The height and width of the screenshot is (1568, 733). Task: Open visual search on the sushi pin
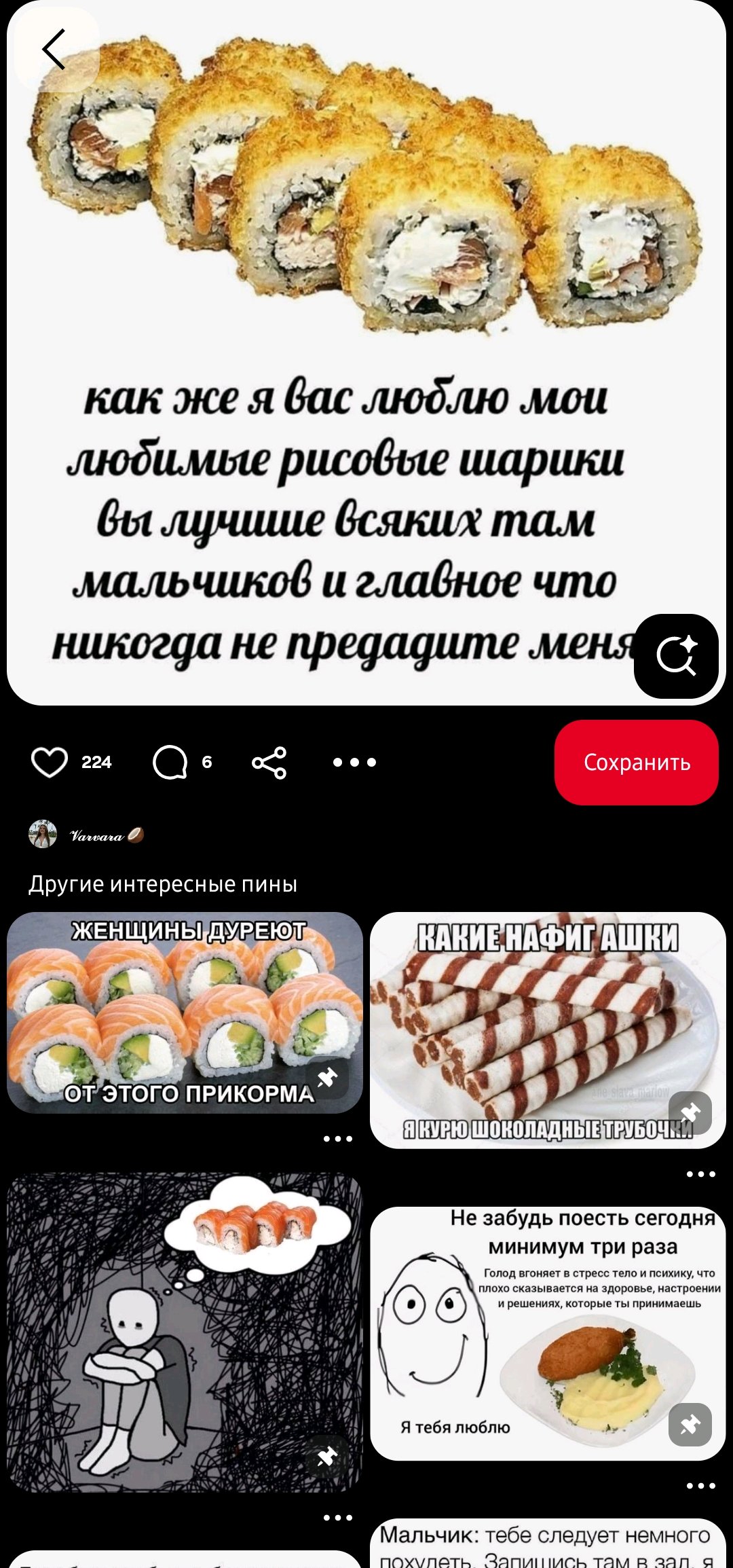(676, 656)
